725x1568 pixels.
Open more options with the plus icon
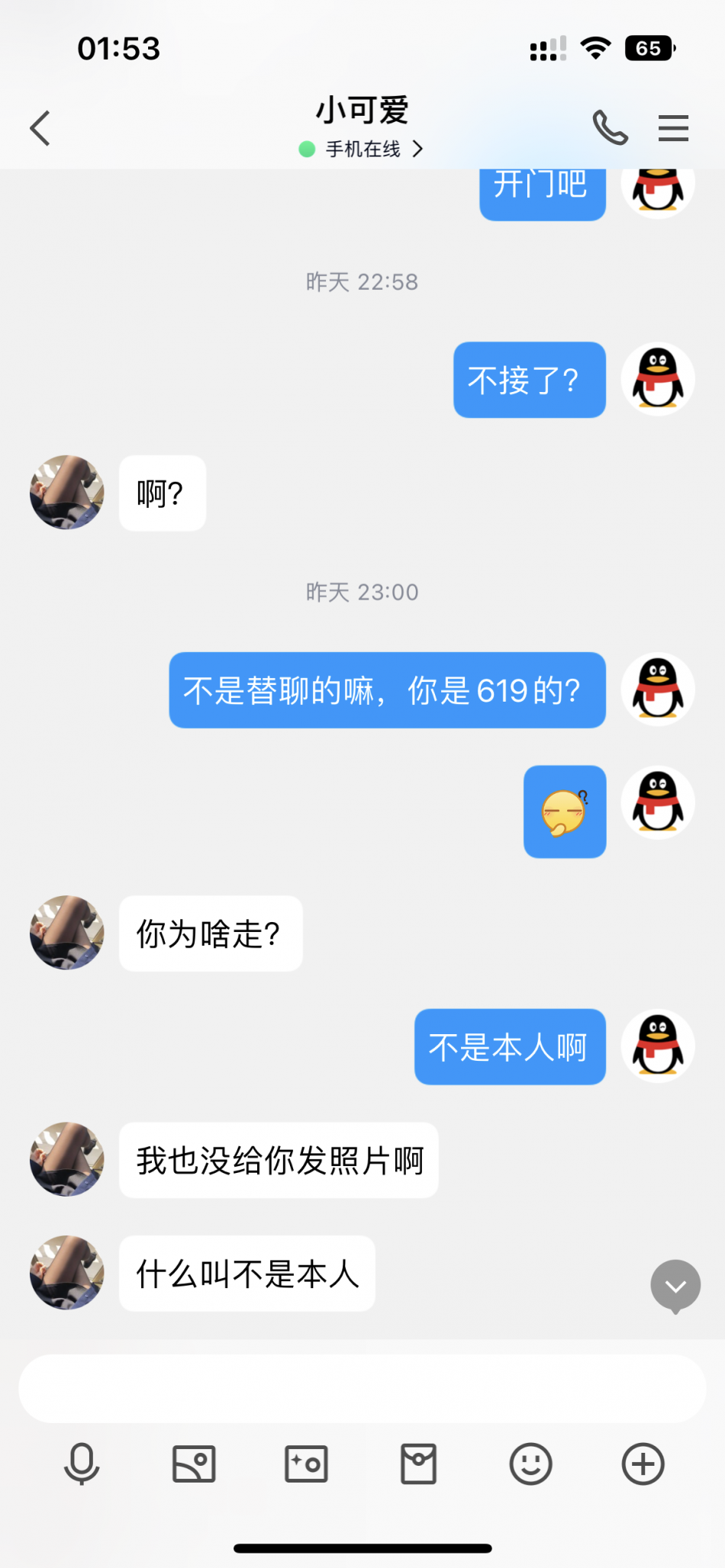[x=643, y=1464]
